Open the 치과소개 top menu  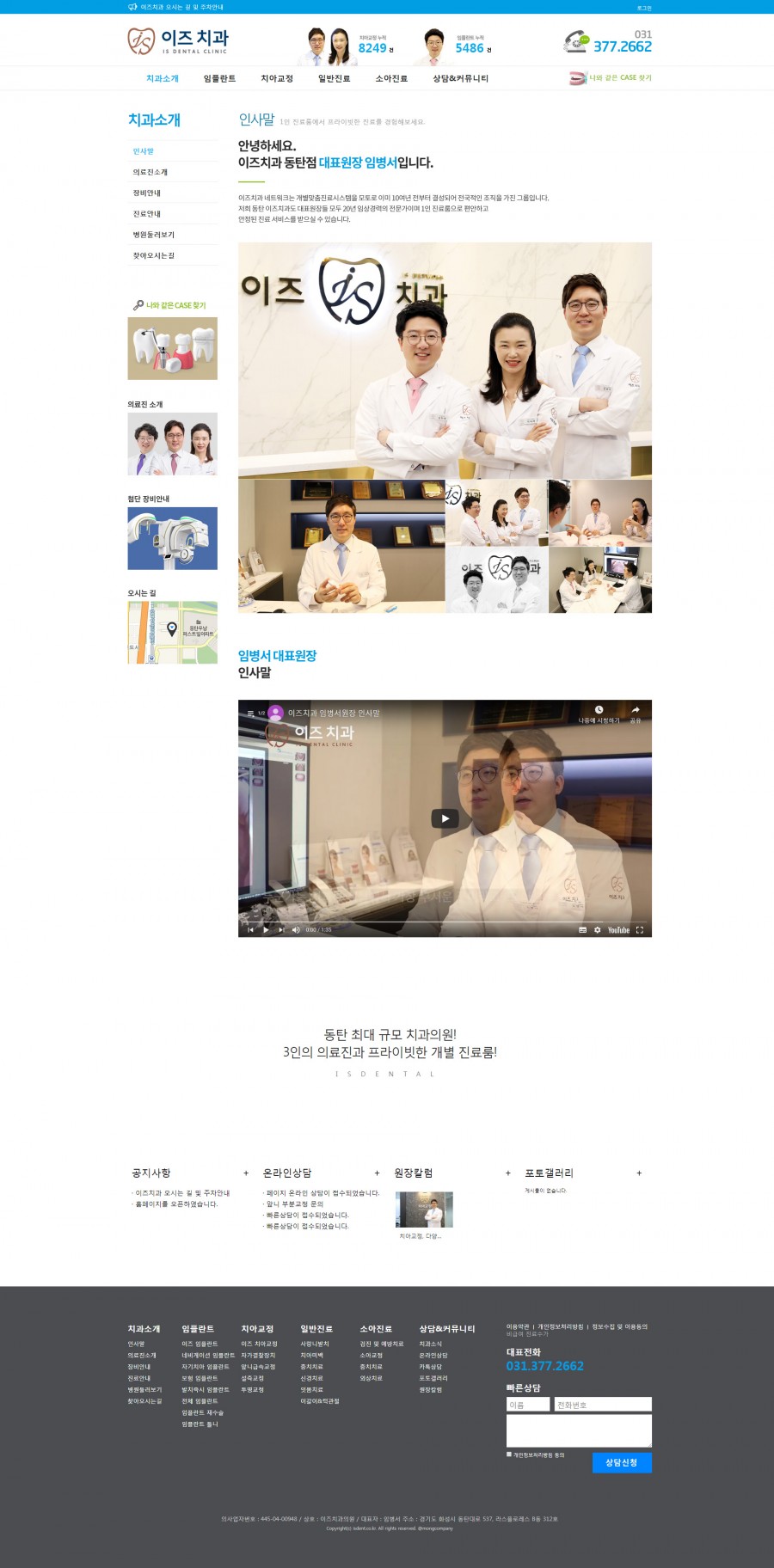pos(162,78)
